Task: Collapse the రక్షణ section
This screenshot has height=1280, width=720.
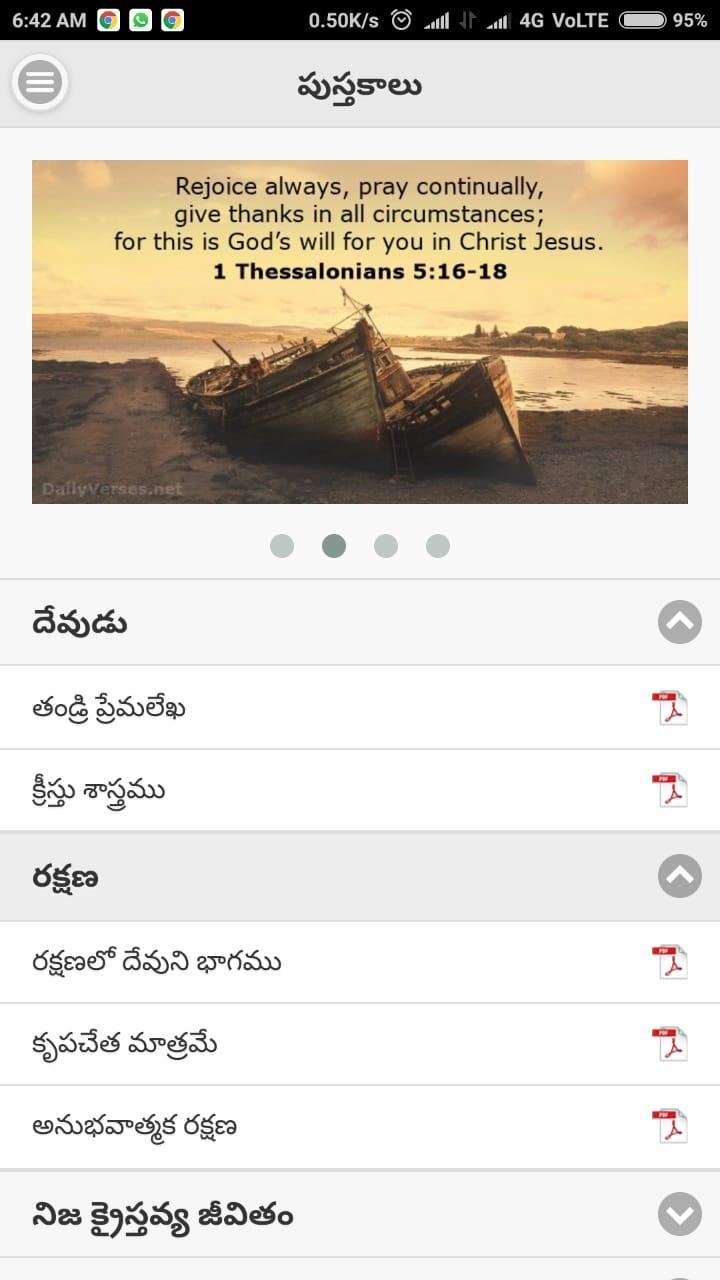Action: click(679, 876)
